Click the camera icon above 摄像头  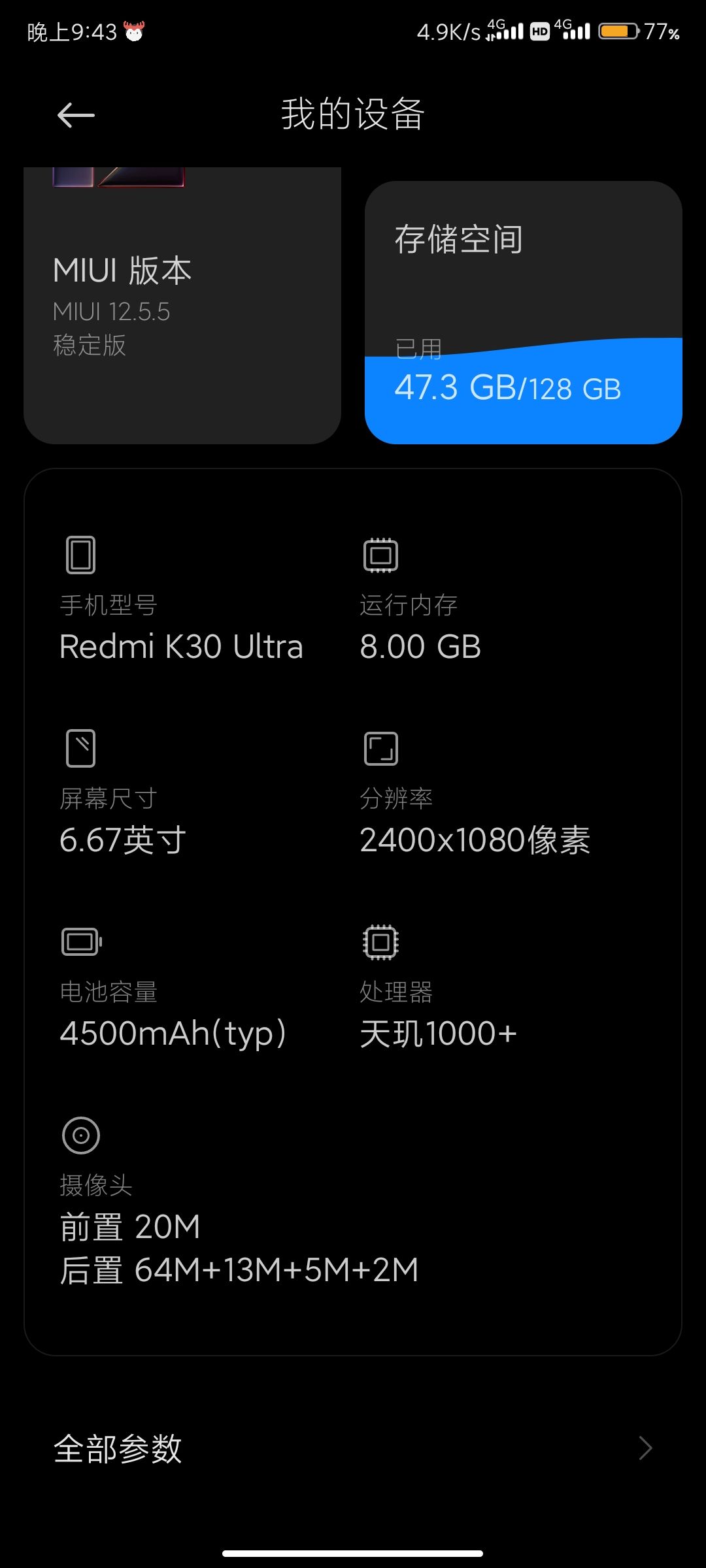tap(80, 1135)
